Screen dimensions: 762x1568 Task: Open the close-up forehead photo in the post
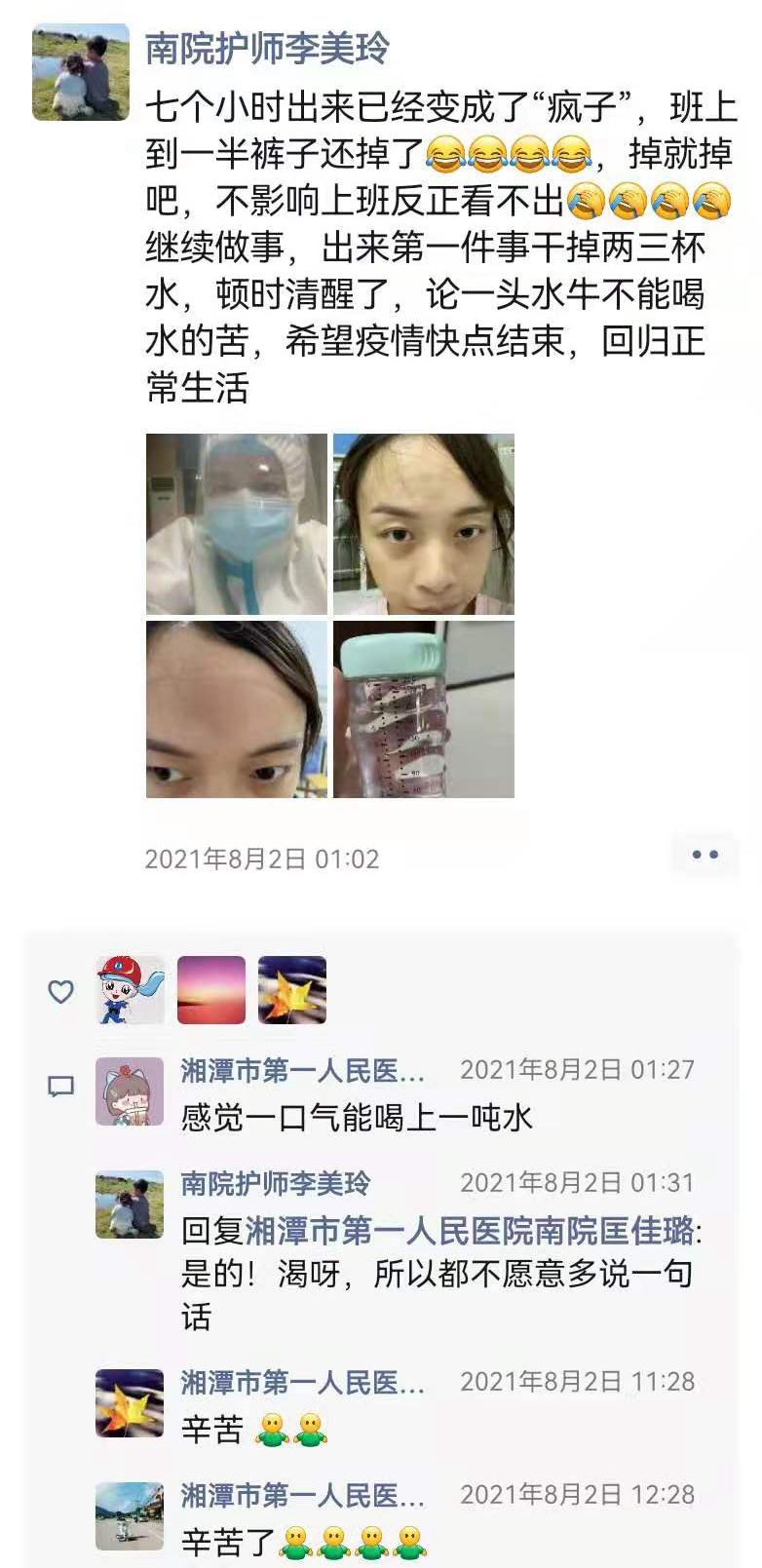click(x=237, y=710)
